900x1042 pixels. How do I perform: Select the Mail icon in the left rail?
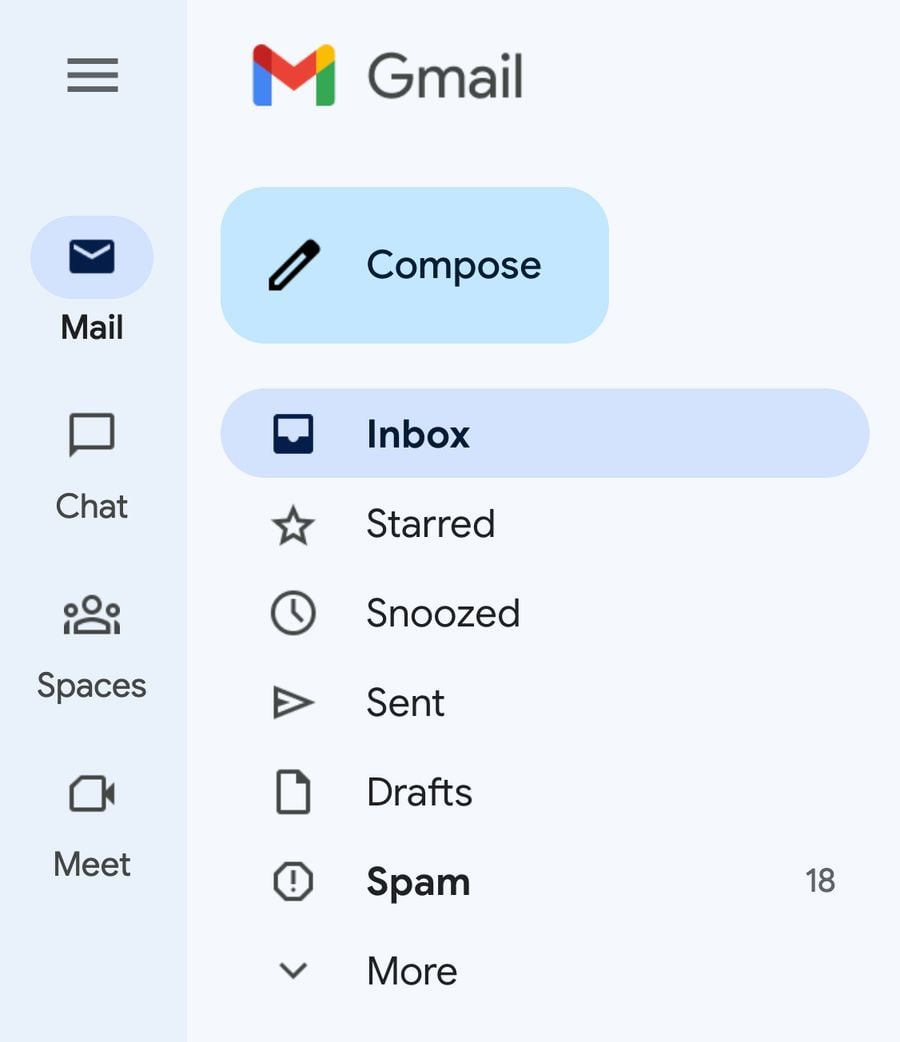(x=92, y=257)
